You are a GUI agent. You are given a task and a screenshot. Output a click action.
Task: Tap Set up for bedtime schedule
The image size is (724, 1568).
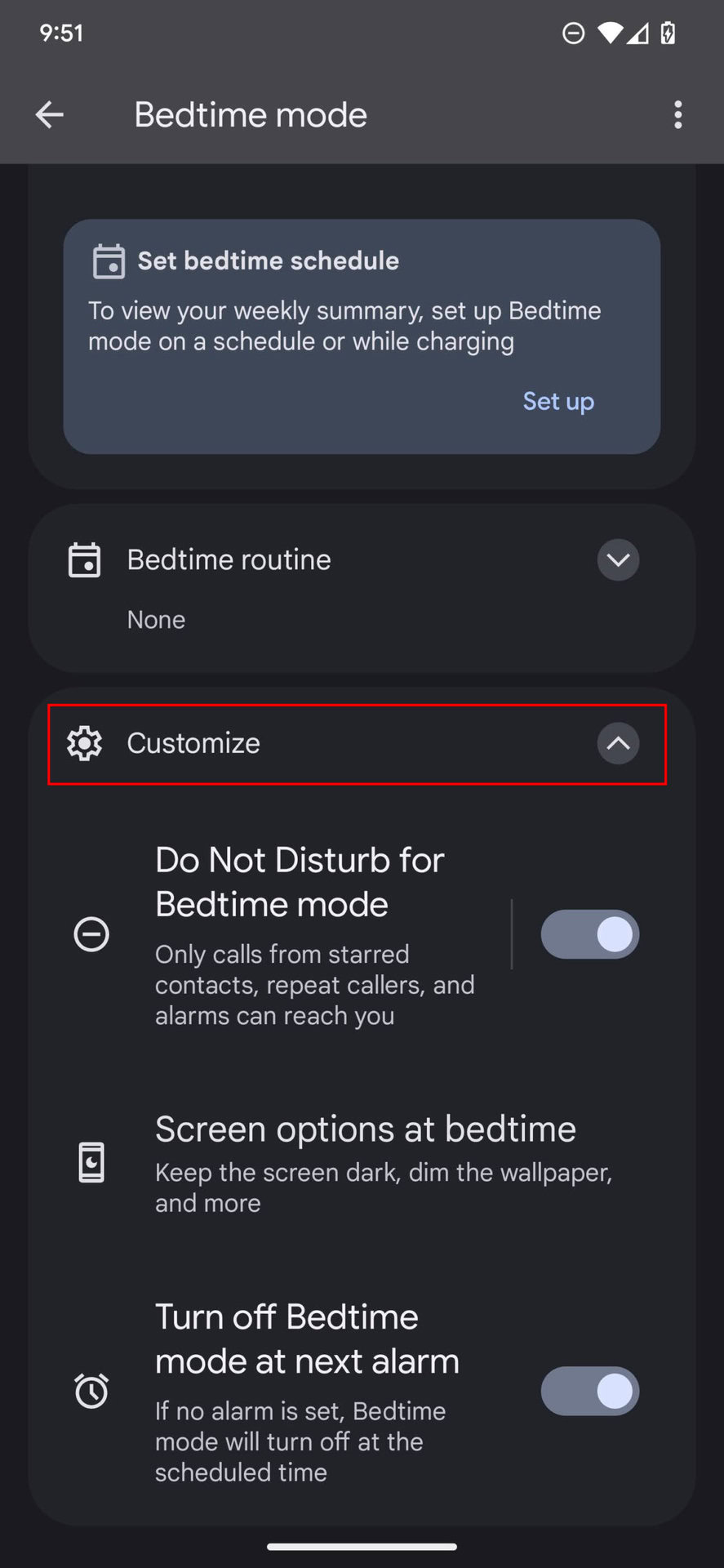pos(558,402)
